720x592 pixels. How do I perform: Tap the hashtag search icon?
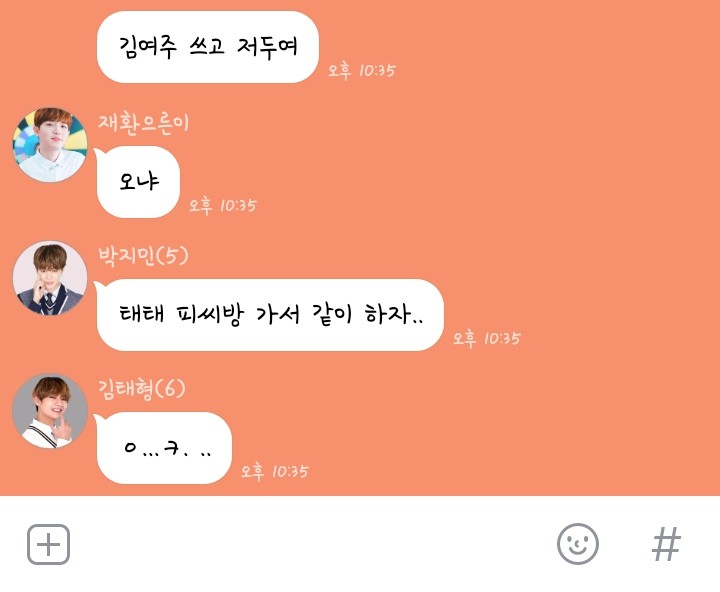point(666,544)
